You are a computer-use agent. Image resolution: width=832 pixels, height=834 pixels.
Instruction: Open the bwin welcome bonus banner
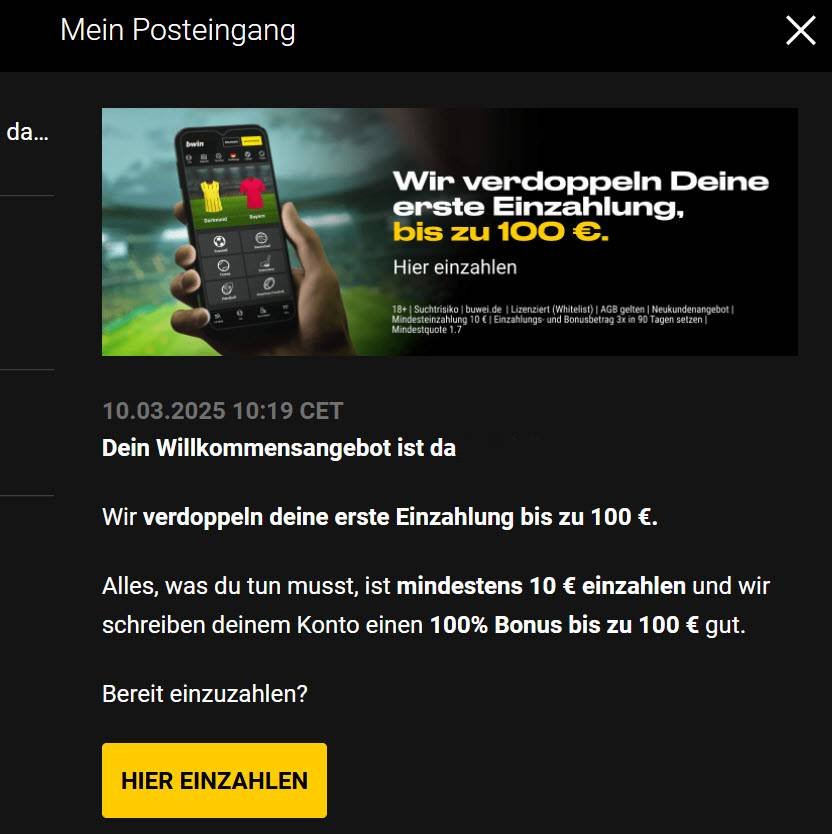point(450,232)
